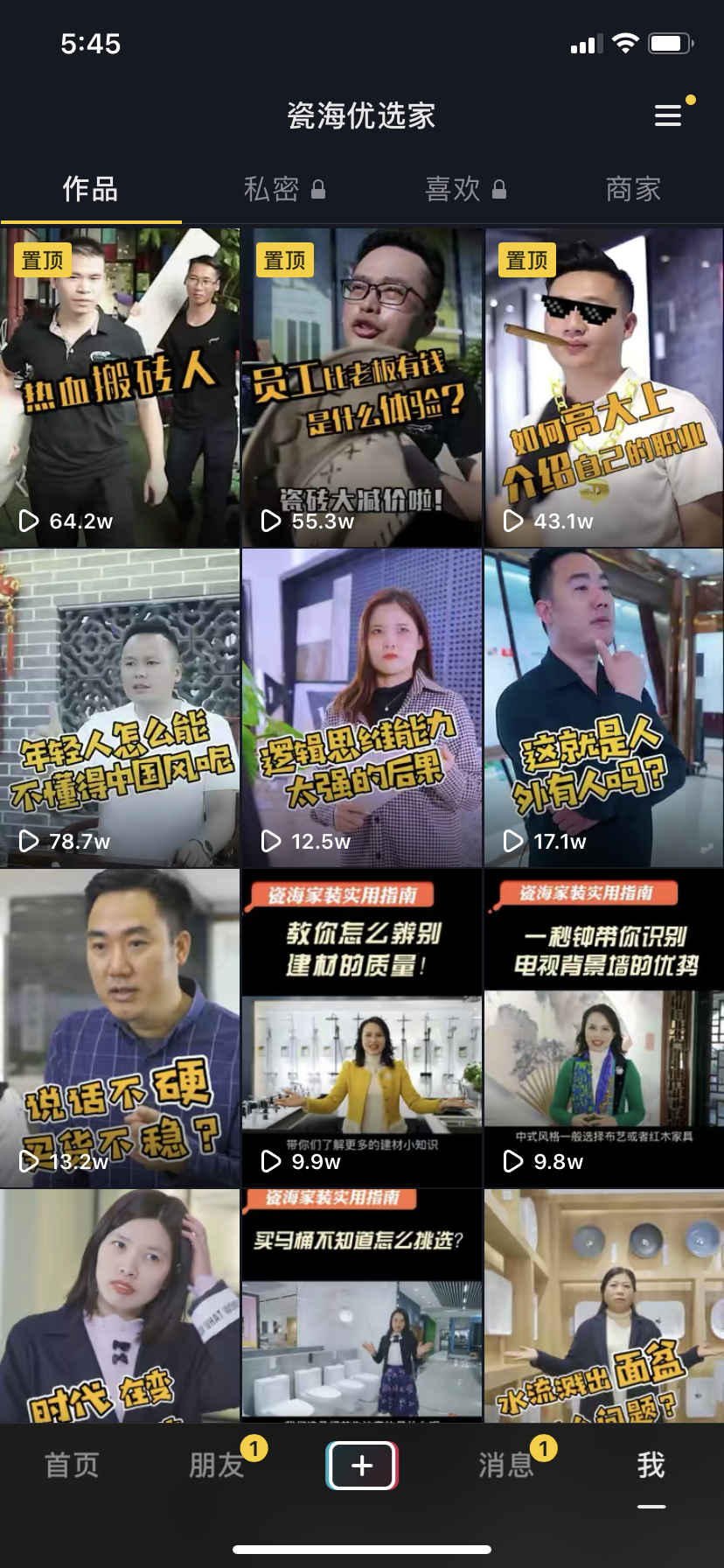Play the 一秒钟带你识别电视背景墙的优势 video
The width and height of the screenshot is (724, 1568).
click(x=603, y=1028)
